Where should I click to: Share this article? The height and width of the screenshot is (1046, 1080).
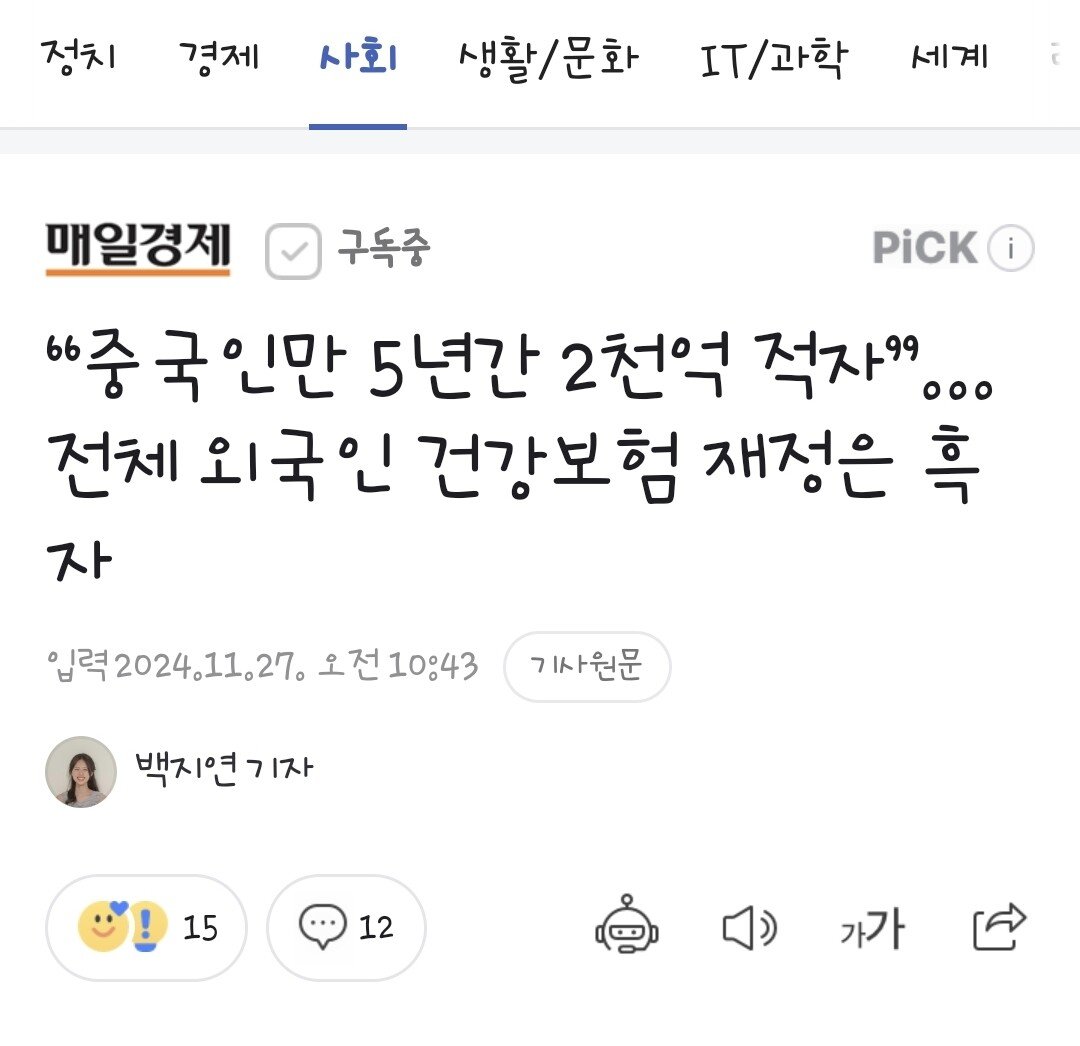(x=999, y=927)
